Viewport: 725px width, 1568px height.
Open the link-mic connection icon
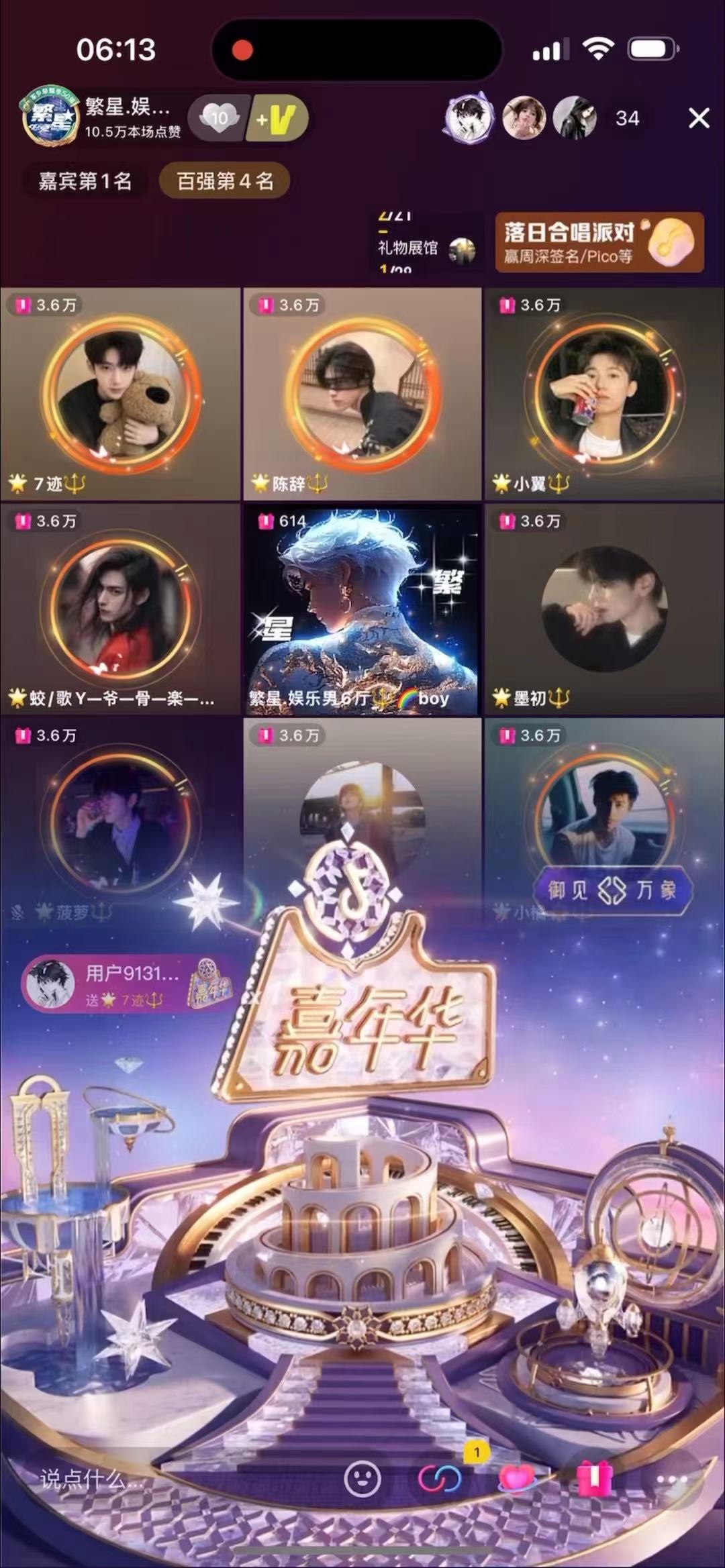coord(440,1478)
